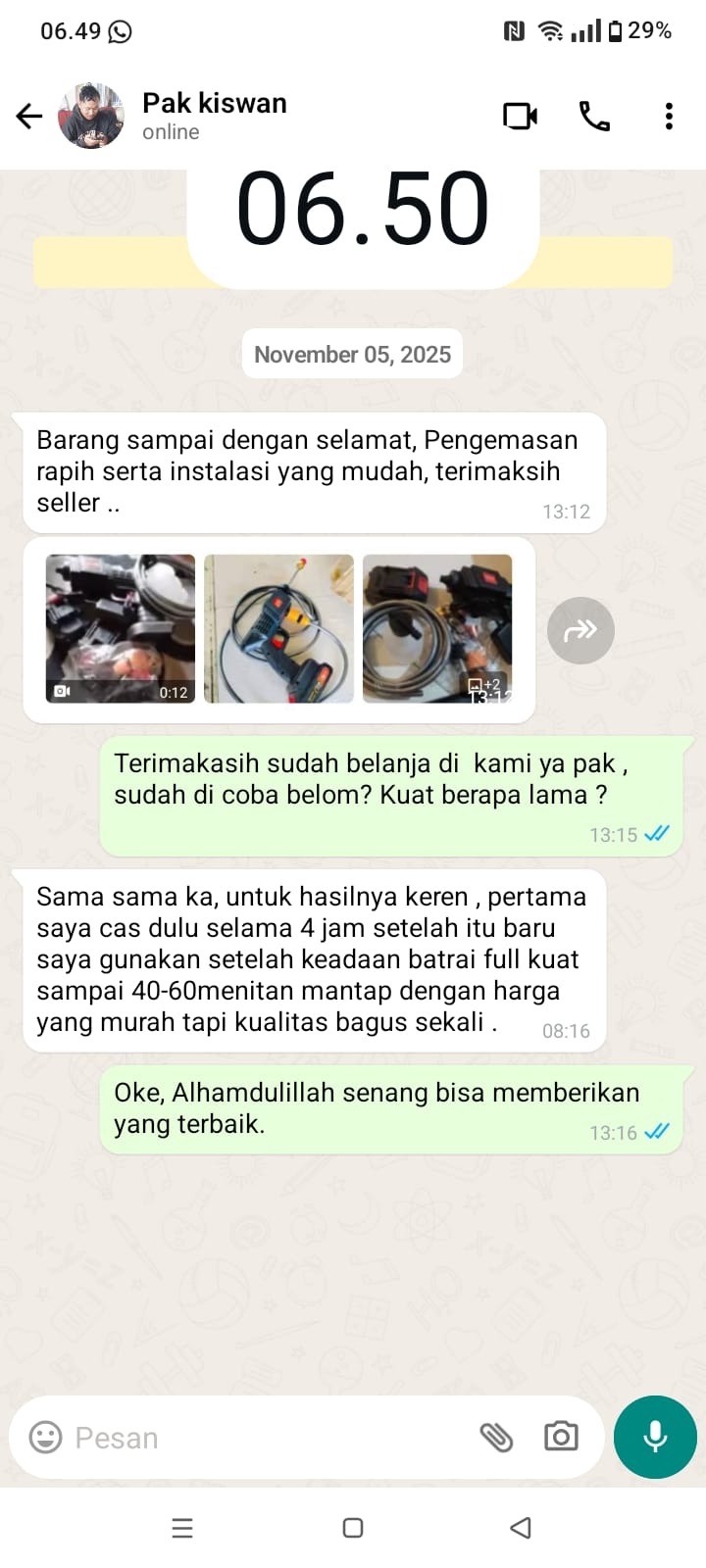Image resolution: width=706 pixels, height=1568 pixels.
Task: Play the 0:12 video attachment
Action: 121,628
